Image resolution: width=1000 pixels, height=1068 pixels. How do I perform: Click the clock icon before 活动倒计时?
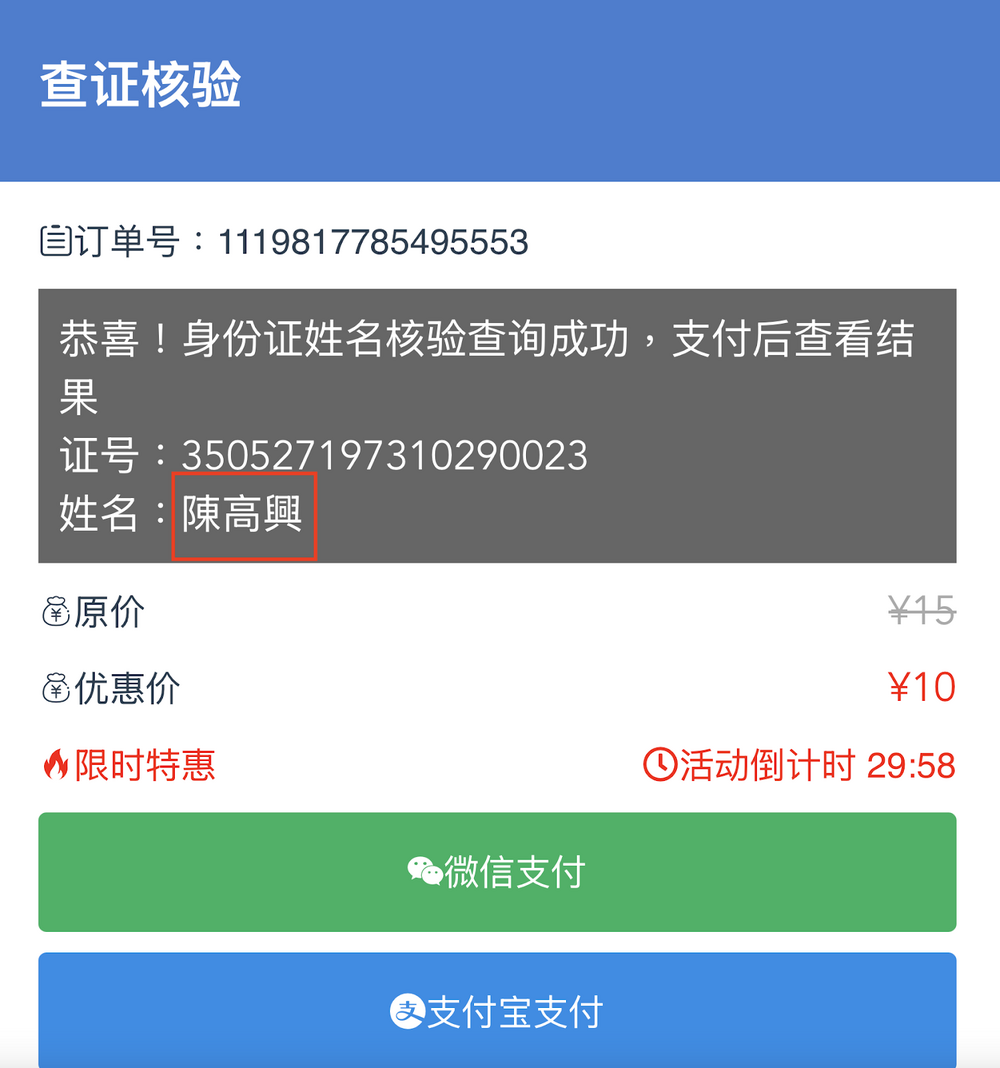[660, 764]
